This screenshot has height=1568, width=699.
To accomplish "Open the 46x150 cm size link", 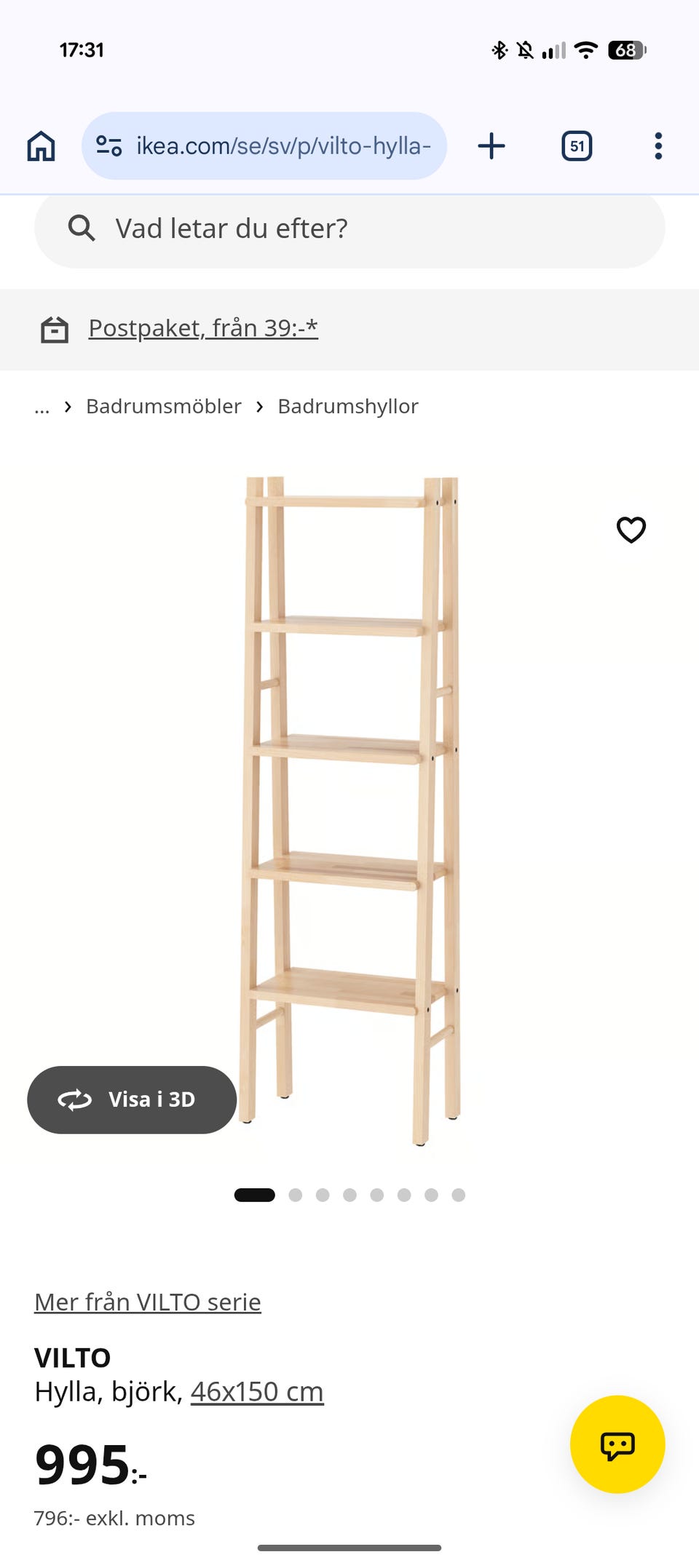I will 257,1392.
